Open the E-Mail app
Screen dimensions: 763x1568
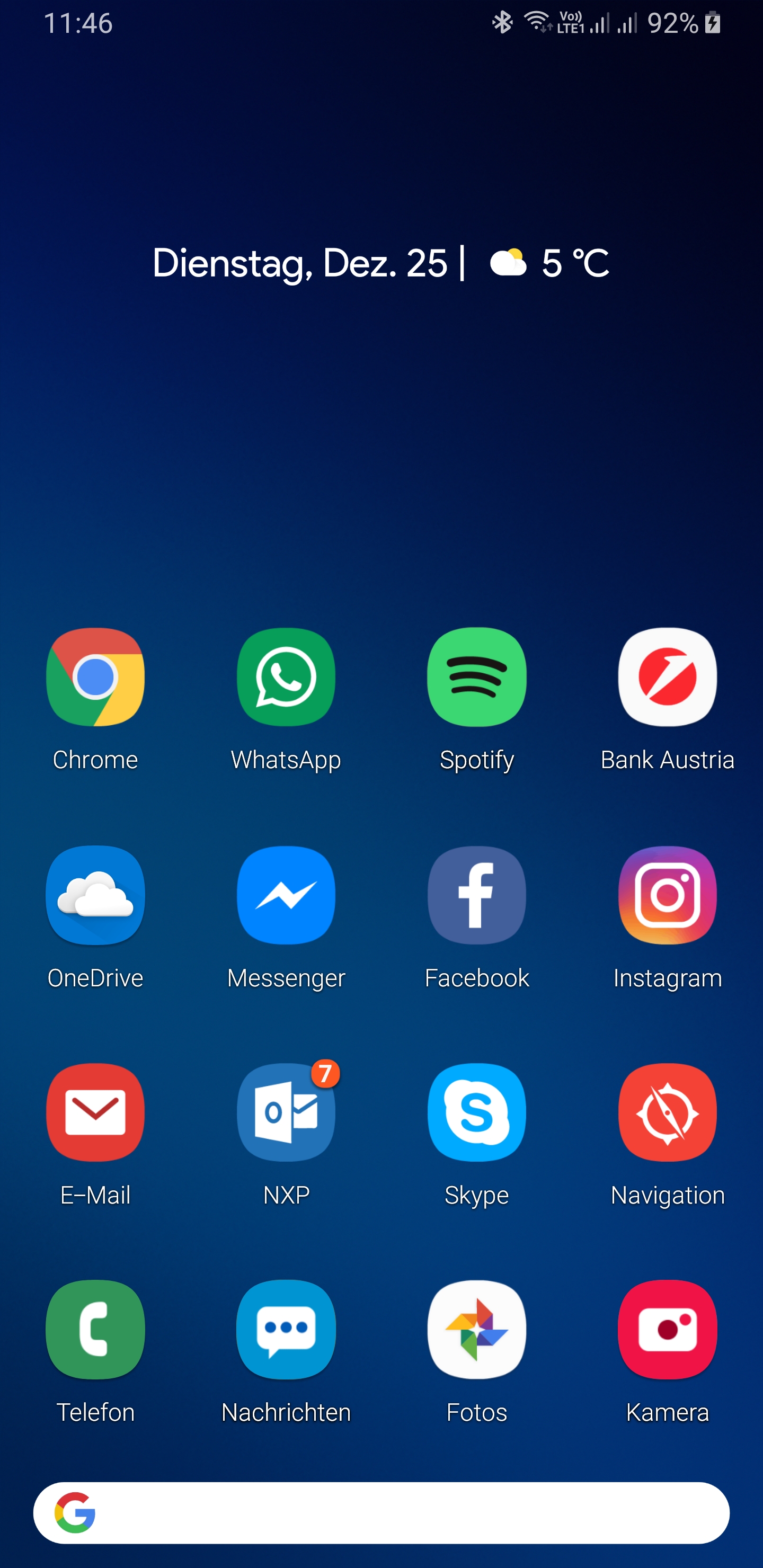[95, 1112]
